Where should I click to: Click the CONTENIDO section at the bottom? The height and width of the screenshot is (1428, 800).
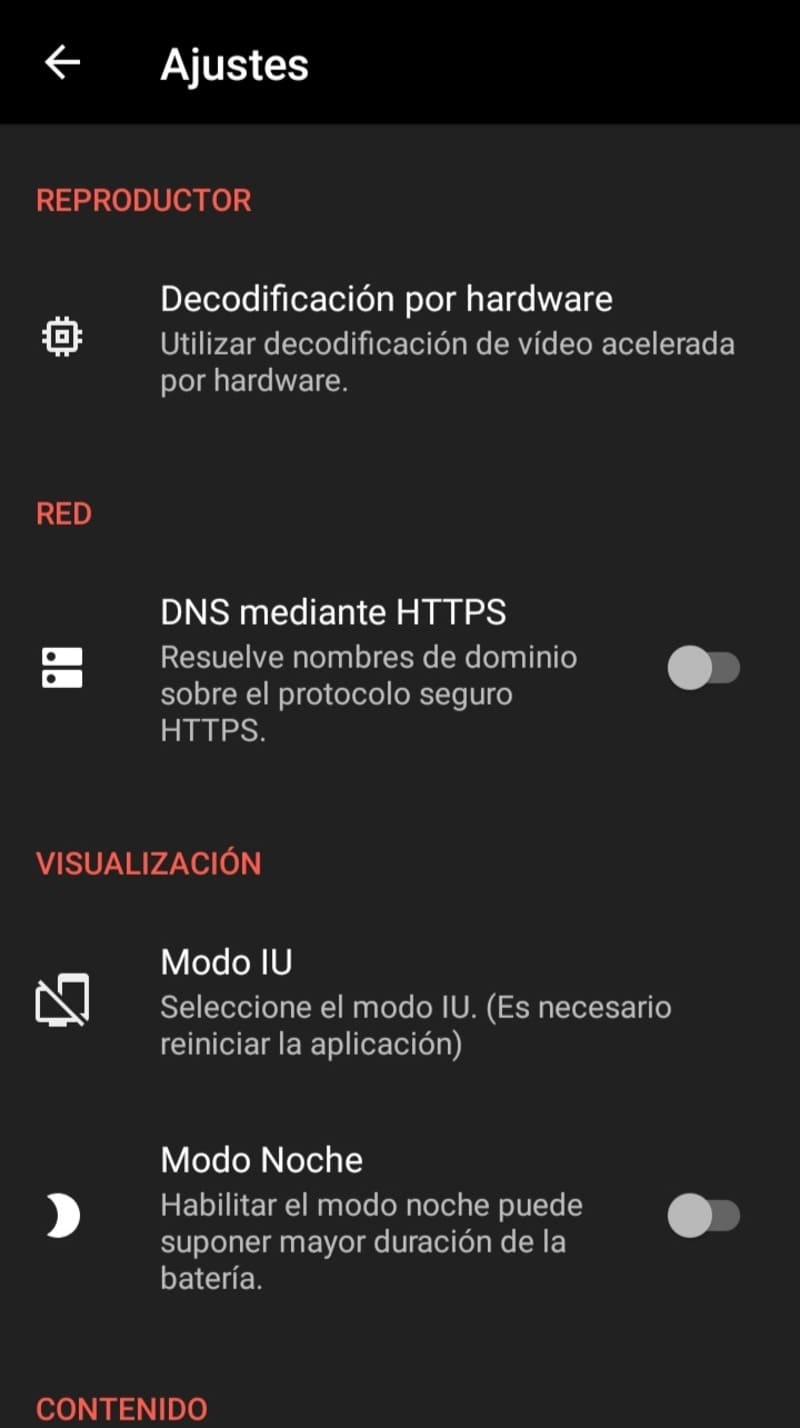[120, 1408]
